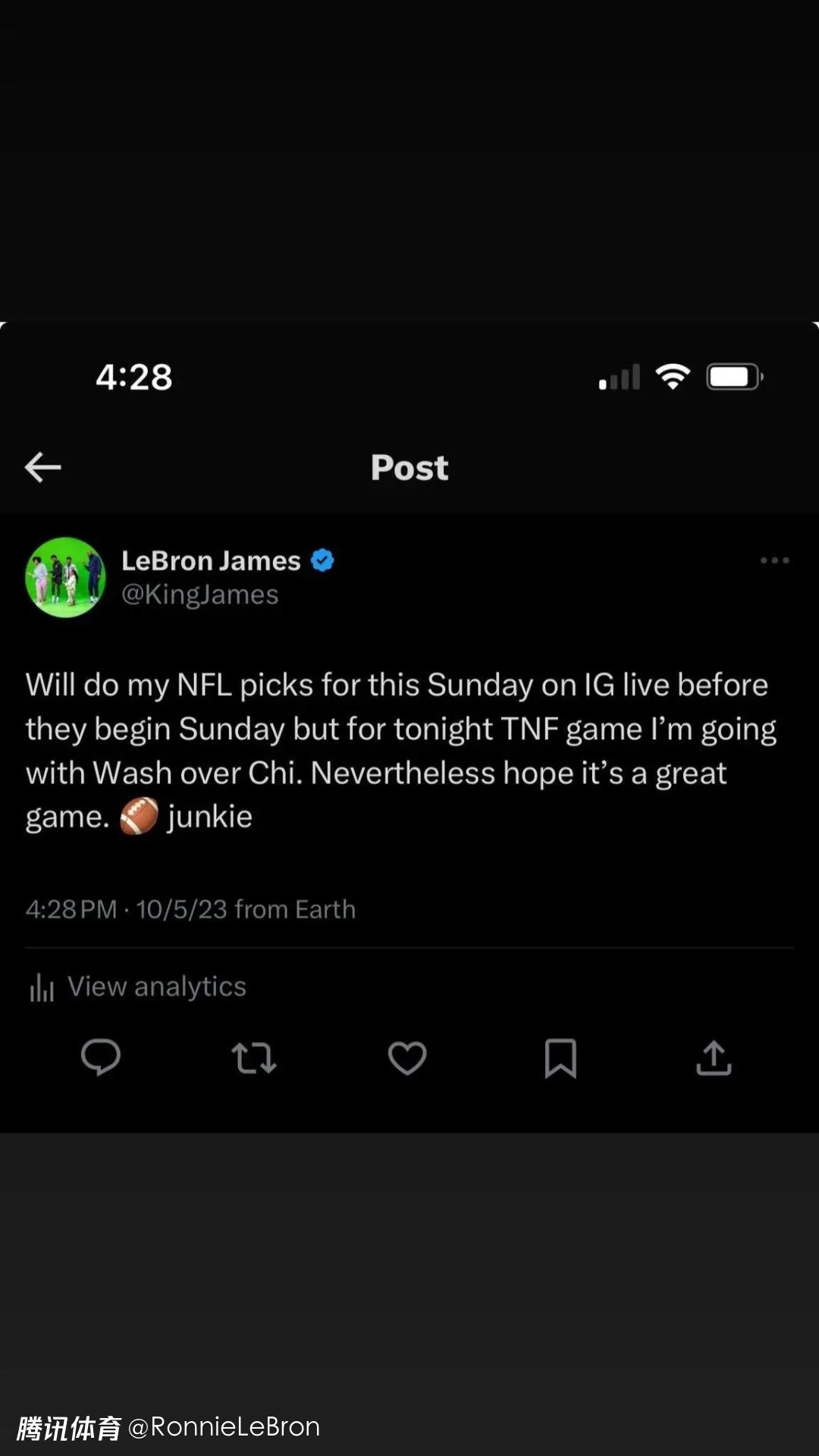Go back using the arrow

(x=42, y=467)
